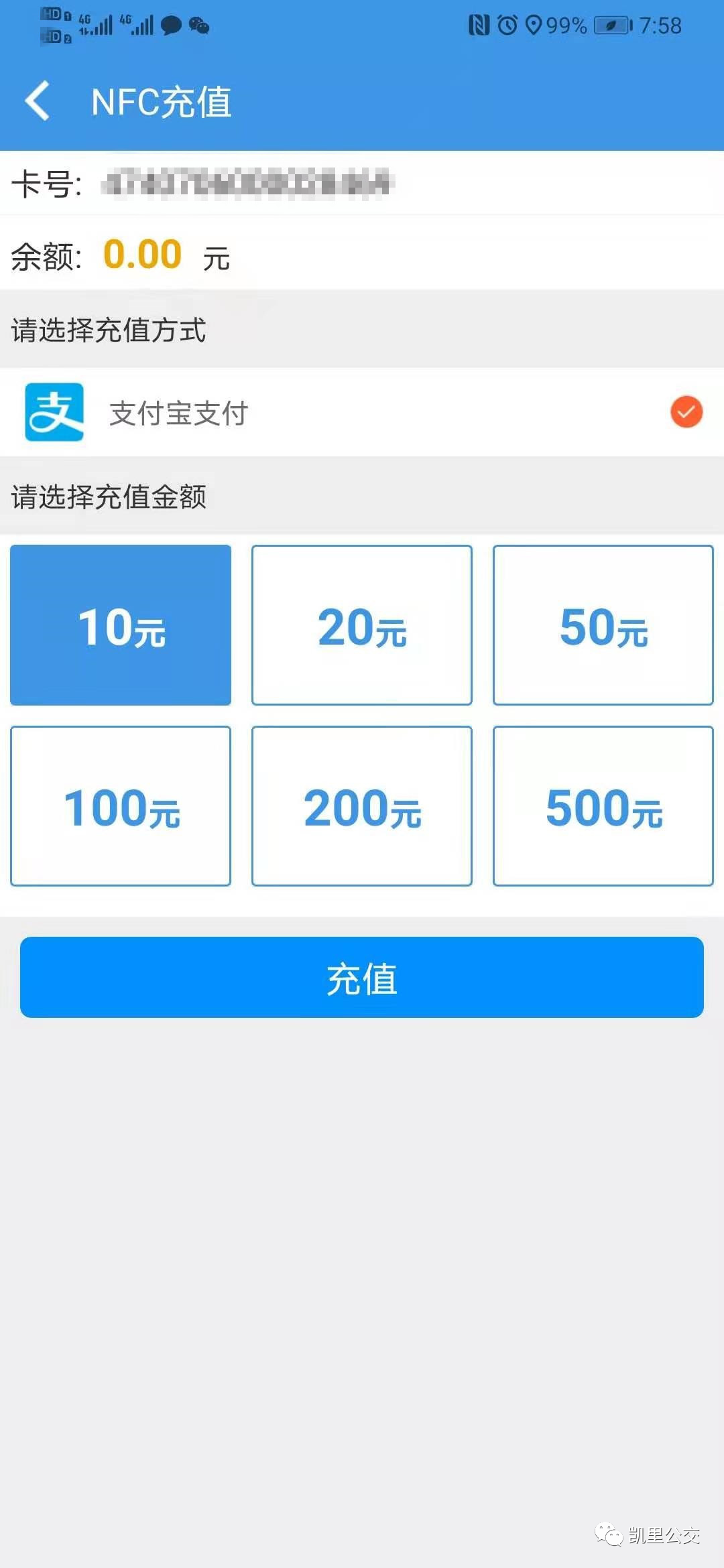
Task: Select 支付宝支付 as the payment method
Action: pos(362,412)
